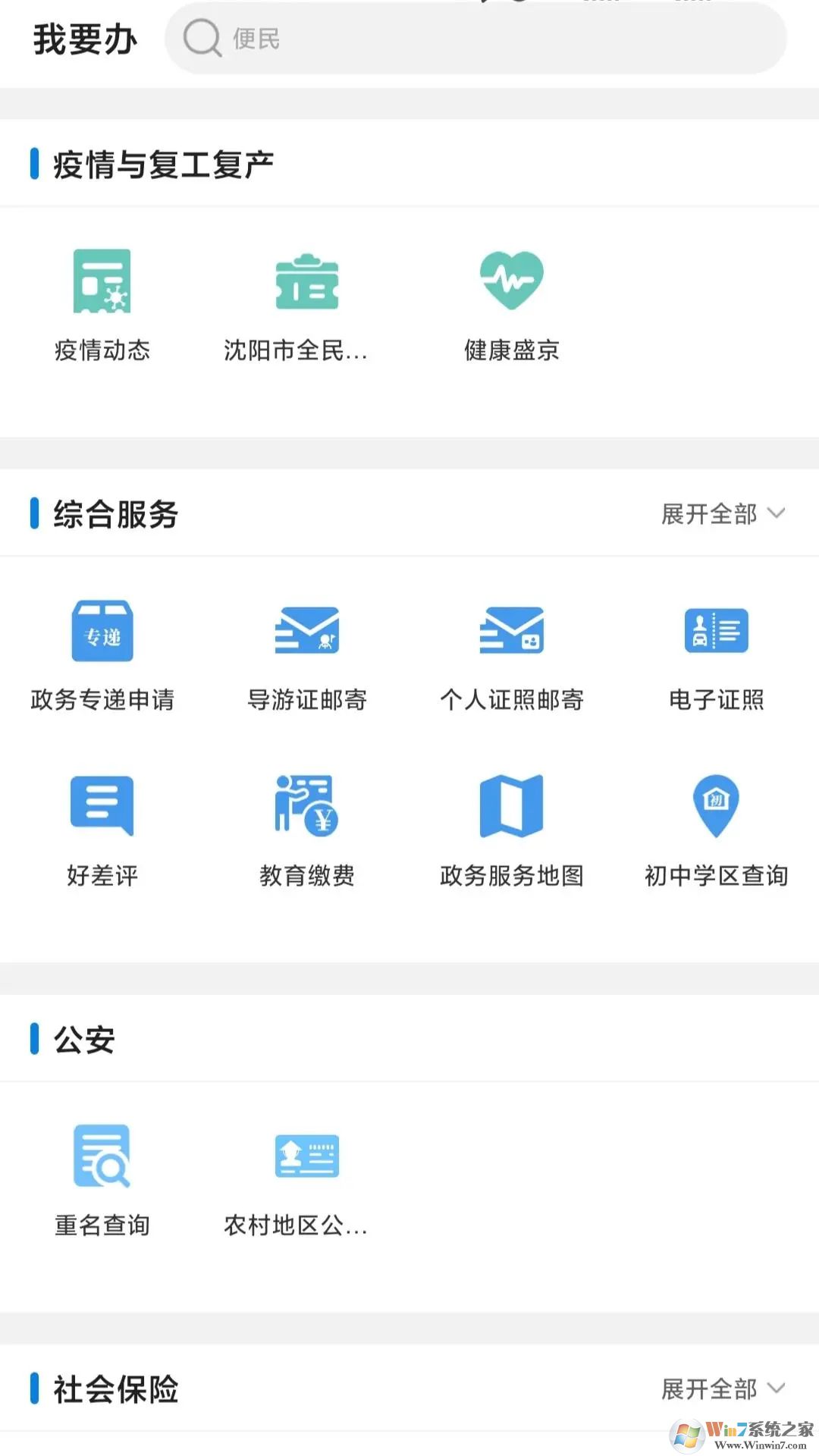819x1456 pixels.
Task: Select the 我要办 tab header
Action: [85, 39]
